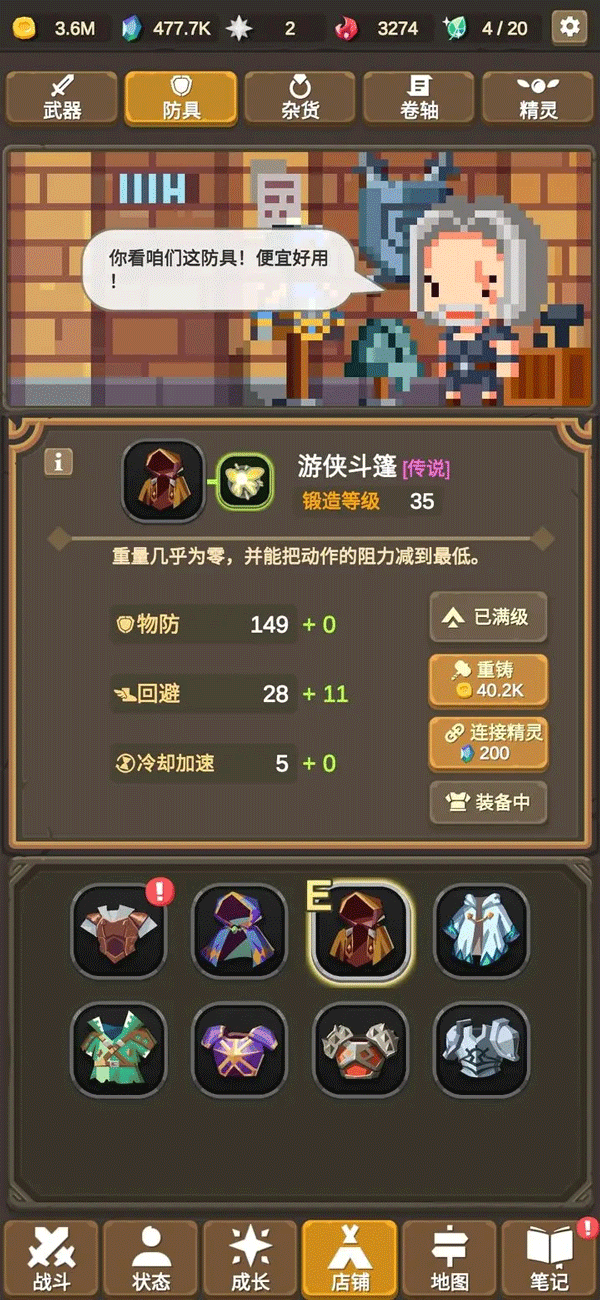Tap the info icon beside 游侠斗篷
600x1300 pixels.
coord(59,461)
